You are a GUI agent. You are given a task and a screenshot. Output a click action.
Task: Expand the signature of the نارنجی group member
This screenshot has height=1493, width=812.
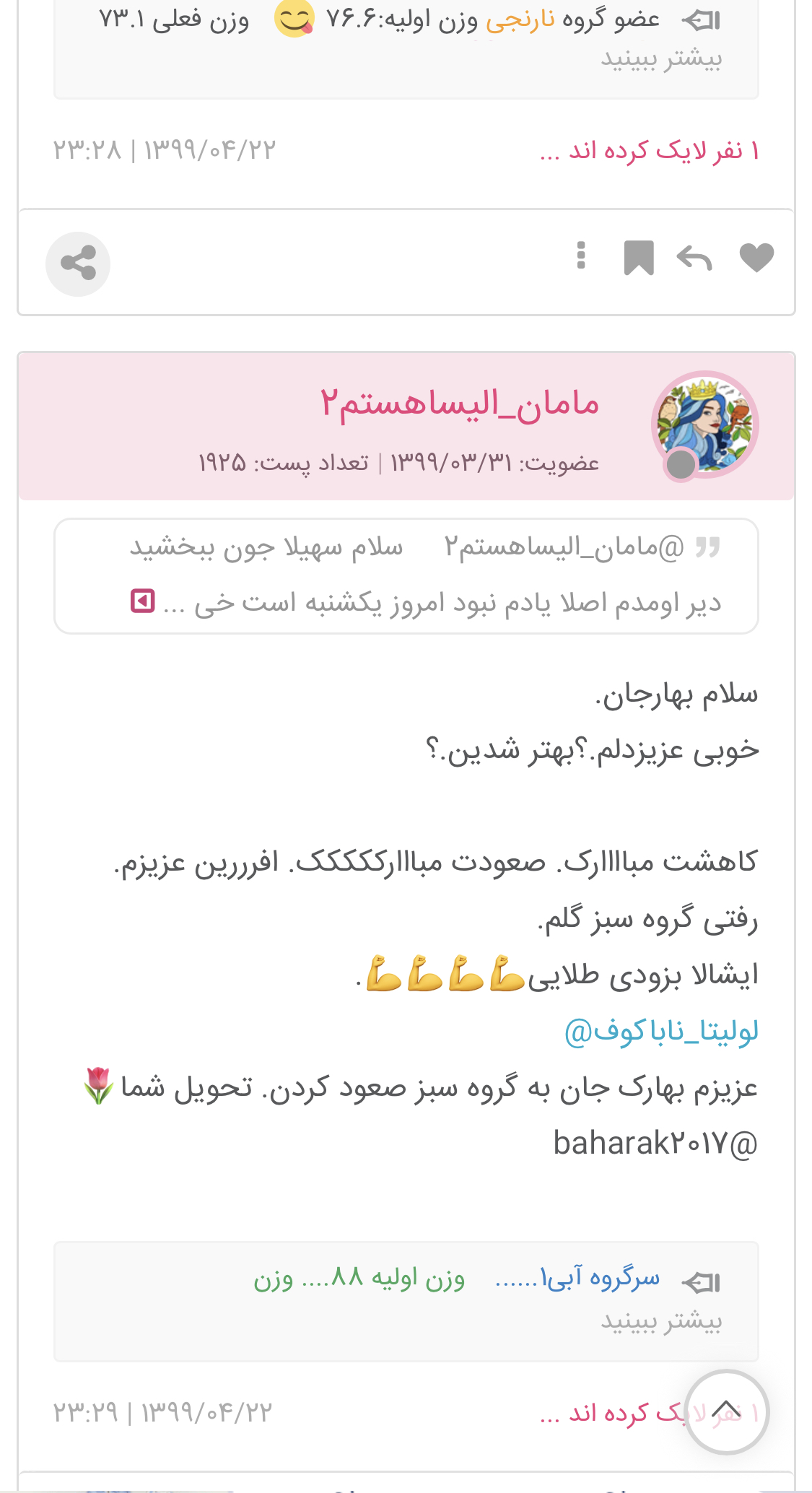(x=661, y=58)
